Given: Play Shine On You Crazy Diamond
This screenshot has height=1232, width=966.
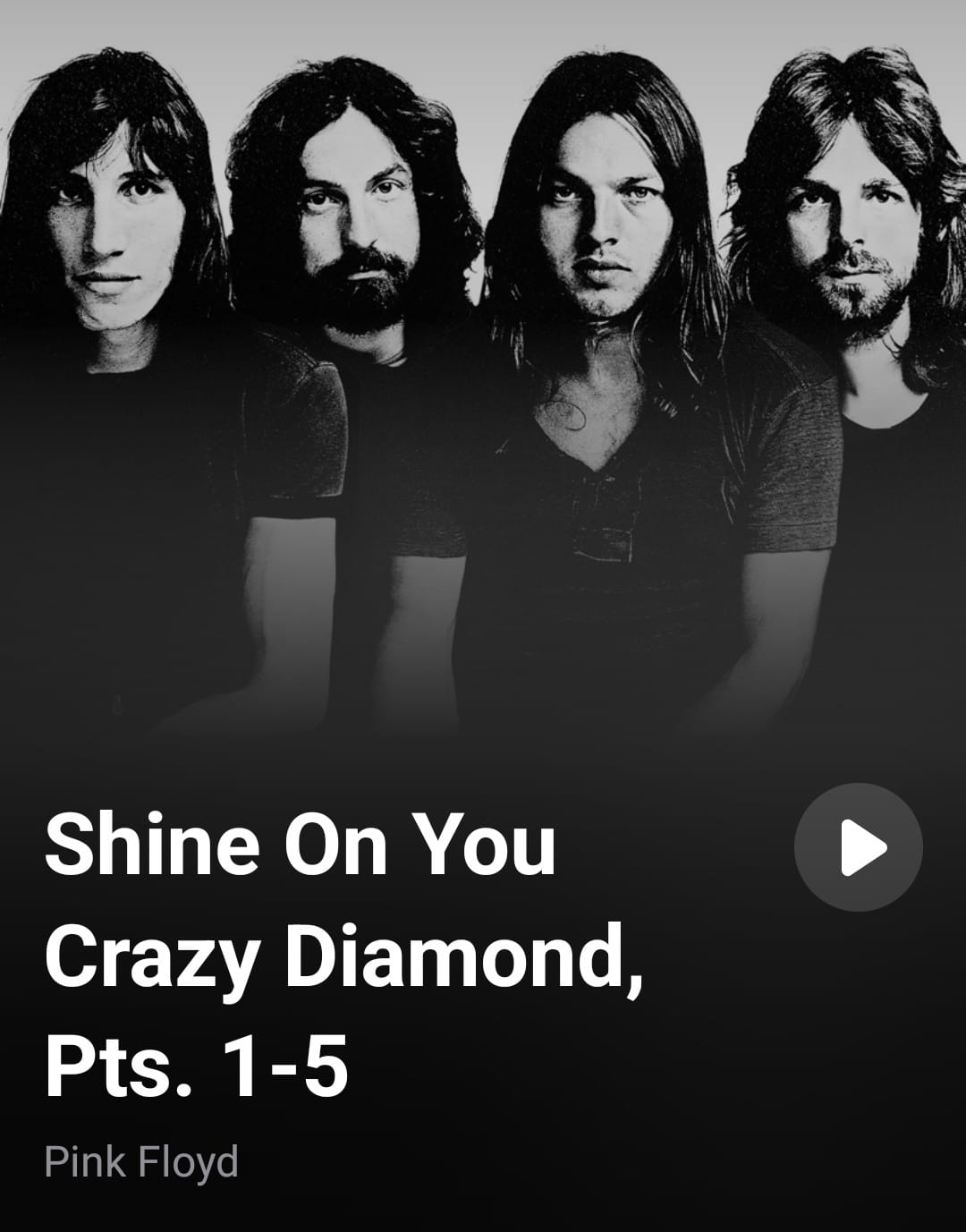Looking at the screenshot, I should (x=858, y=847).
